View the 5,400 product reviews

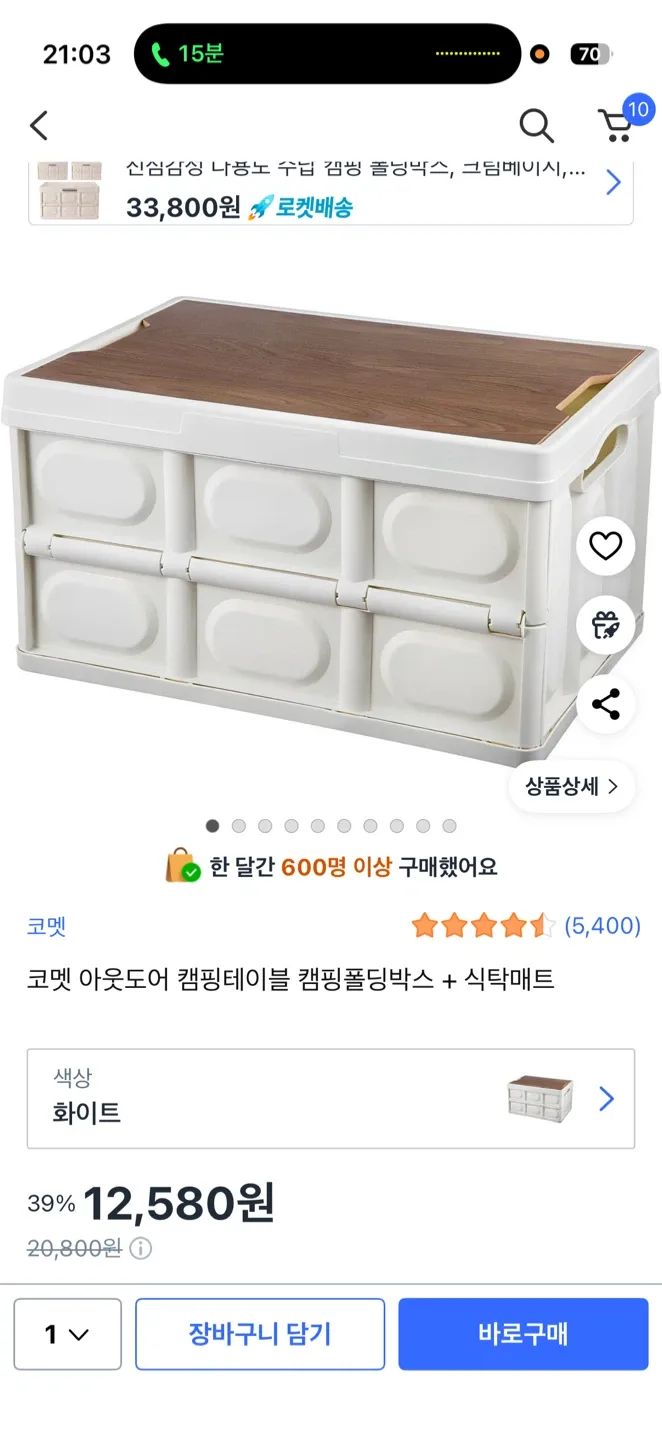point(602,926)
